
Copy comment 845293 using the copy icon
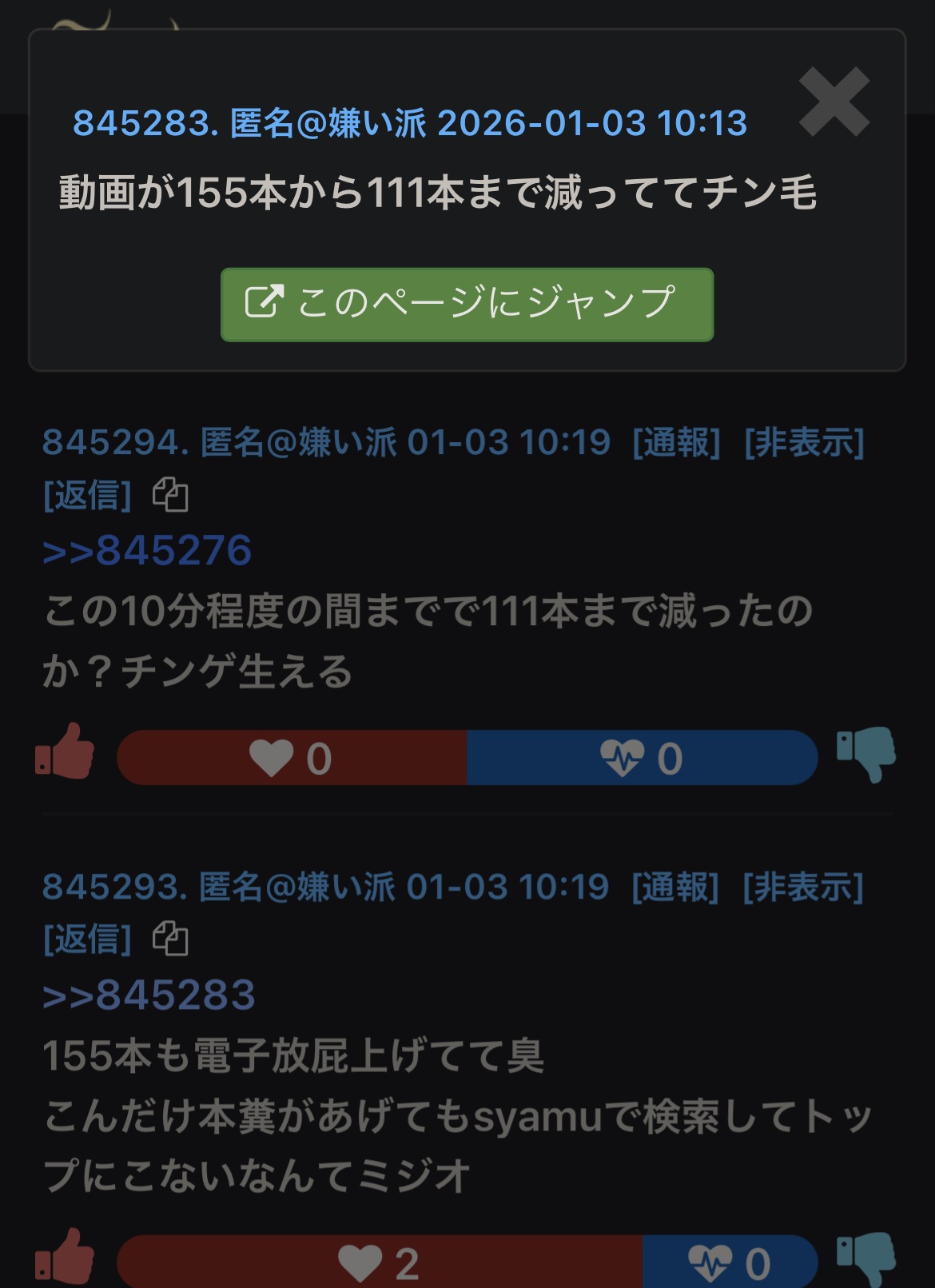tap(170, 939)
